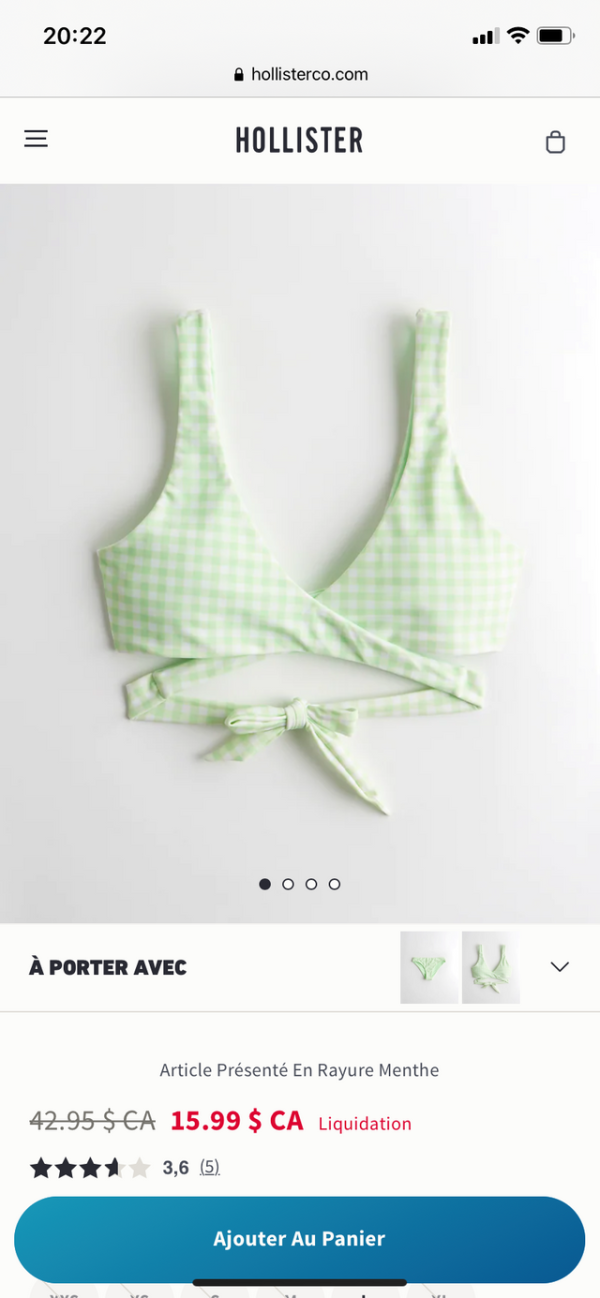Viewport: 600px width, 1298px height.
Task: View the 5 reviews link
Action: (x=209, y=1167)
